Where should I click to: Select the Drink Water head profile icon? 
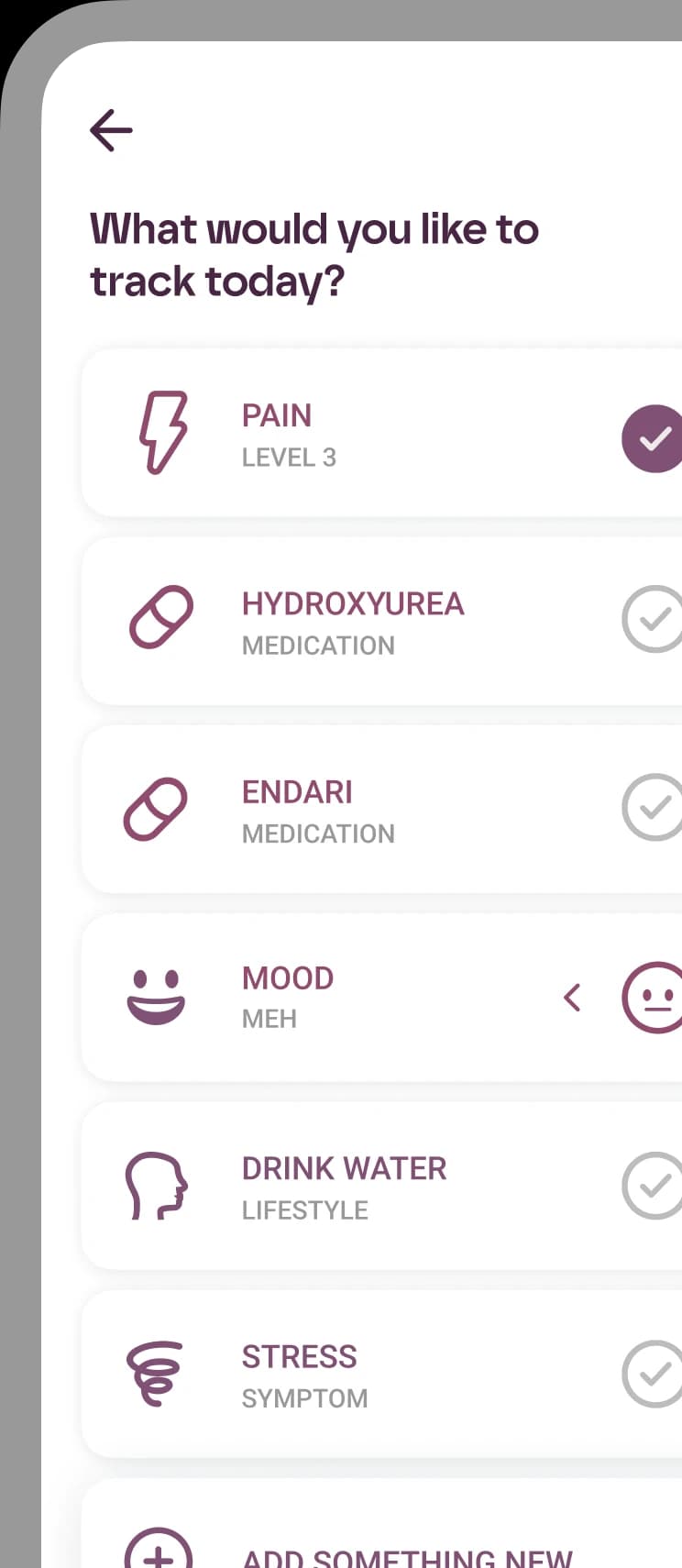click(158, 1186)
